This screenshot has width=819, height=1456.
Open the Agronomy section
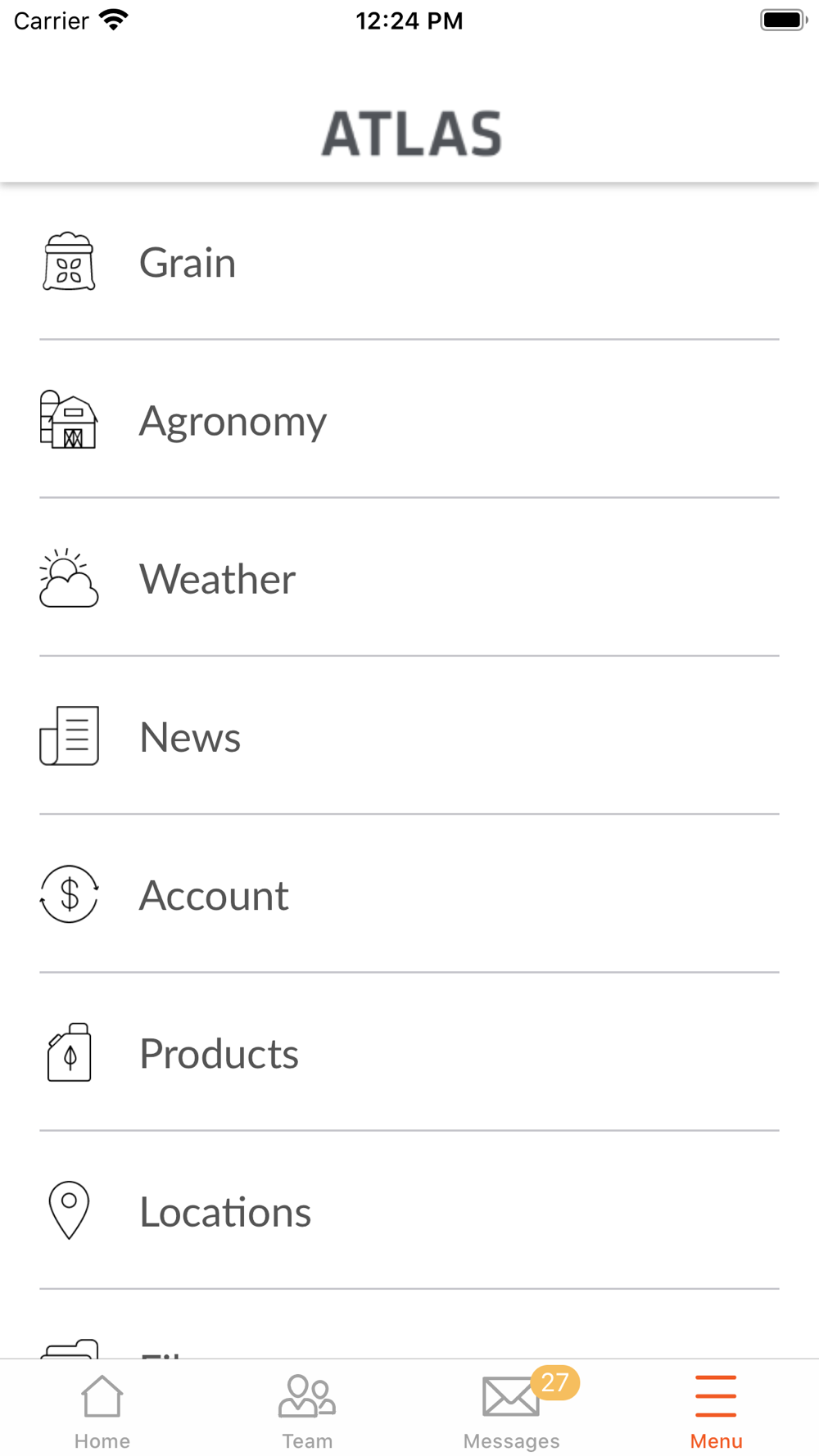(x=409, y=419)
